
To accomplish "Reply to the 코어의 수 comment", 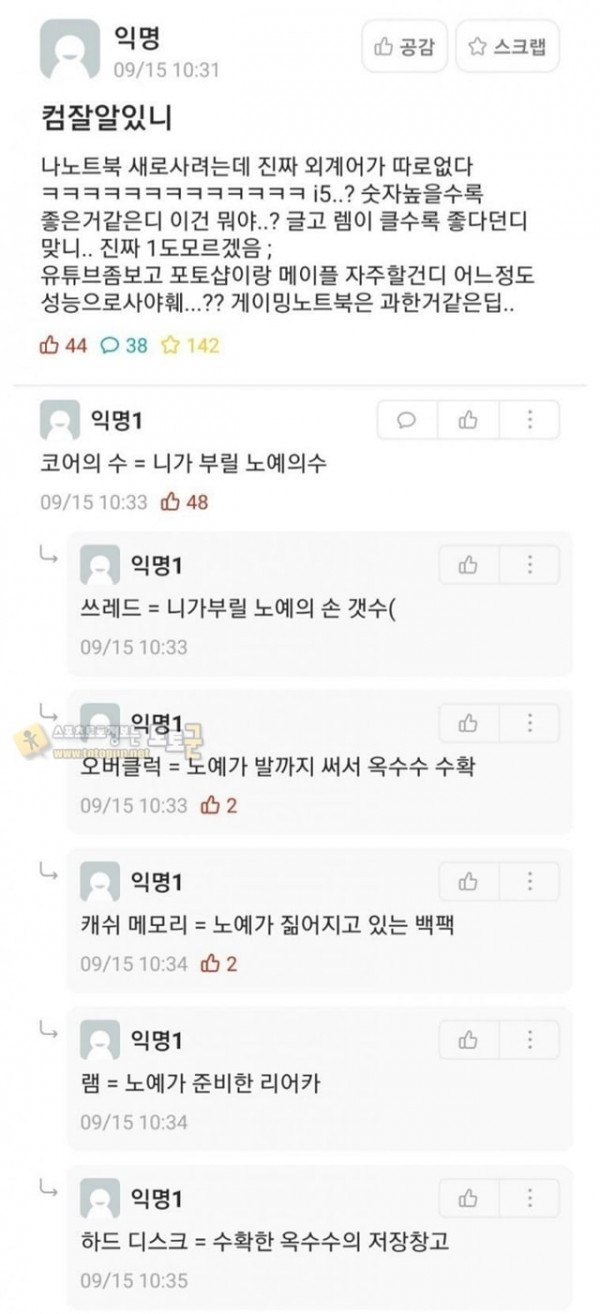I will pyautogui.click(x=407, y=420).
